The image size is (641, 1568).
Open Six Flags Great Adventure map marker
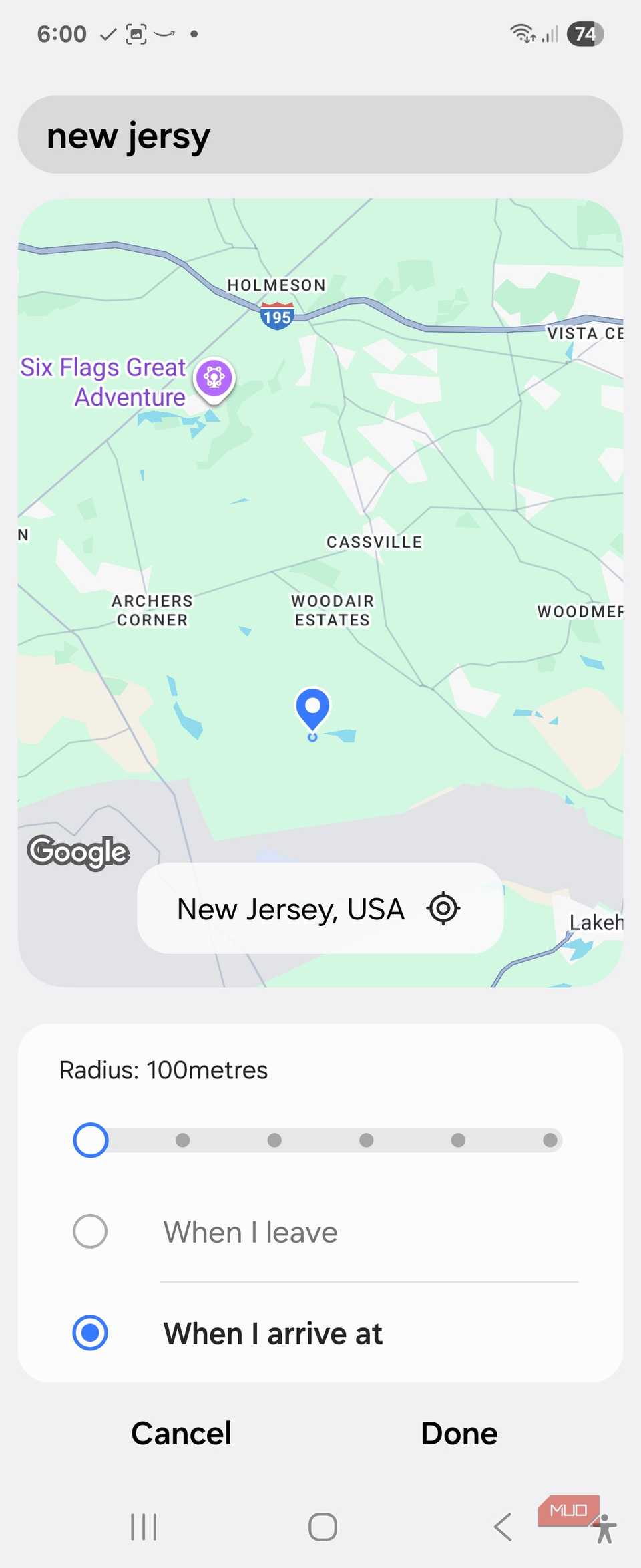tap(214, 378)
